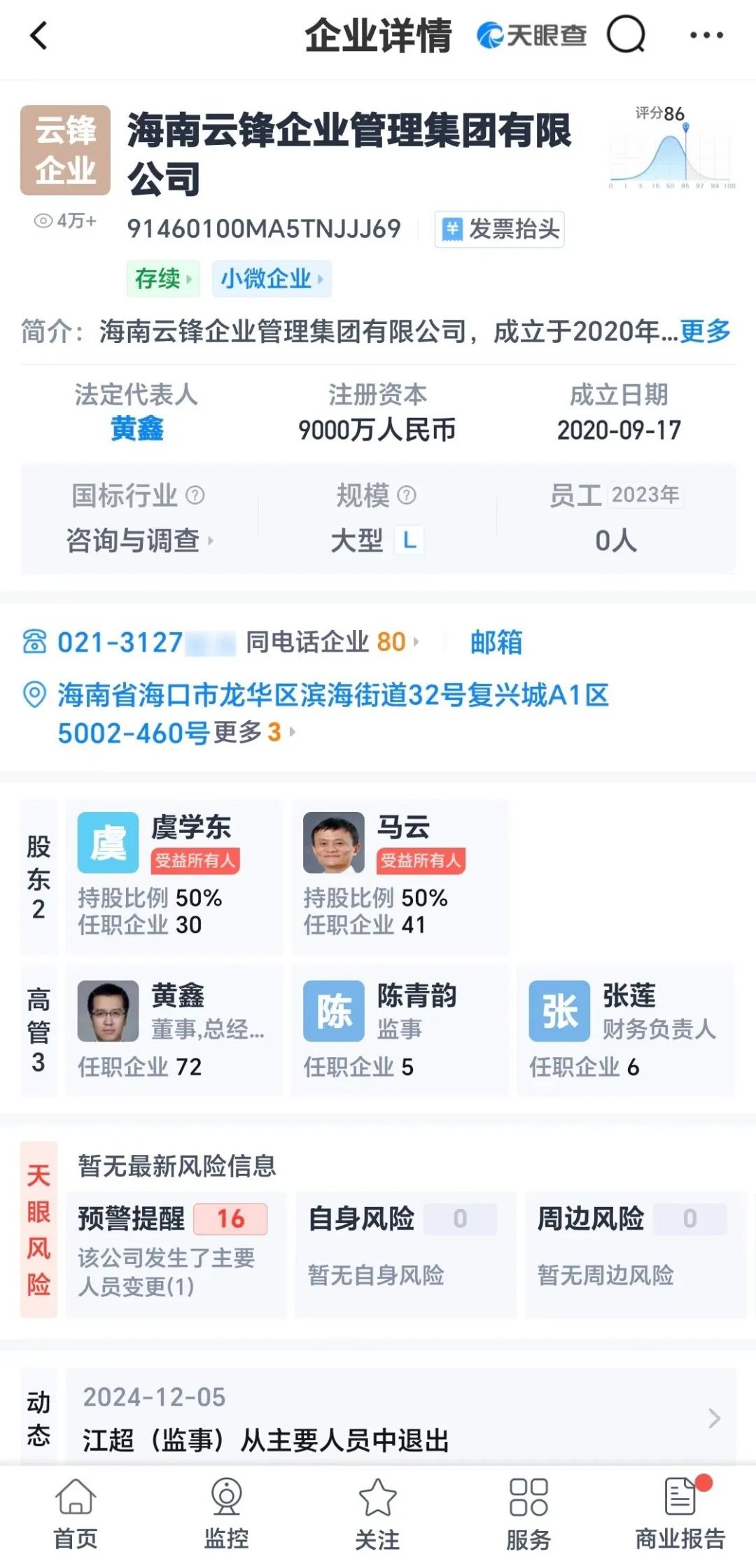Tap the 发票抬头 invoice header button
This screenshot has height=1568, width=756.
tap(500, 230)
